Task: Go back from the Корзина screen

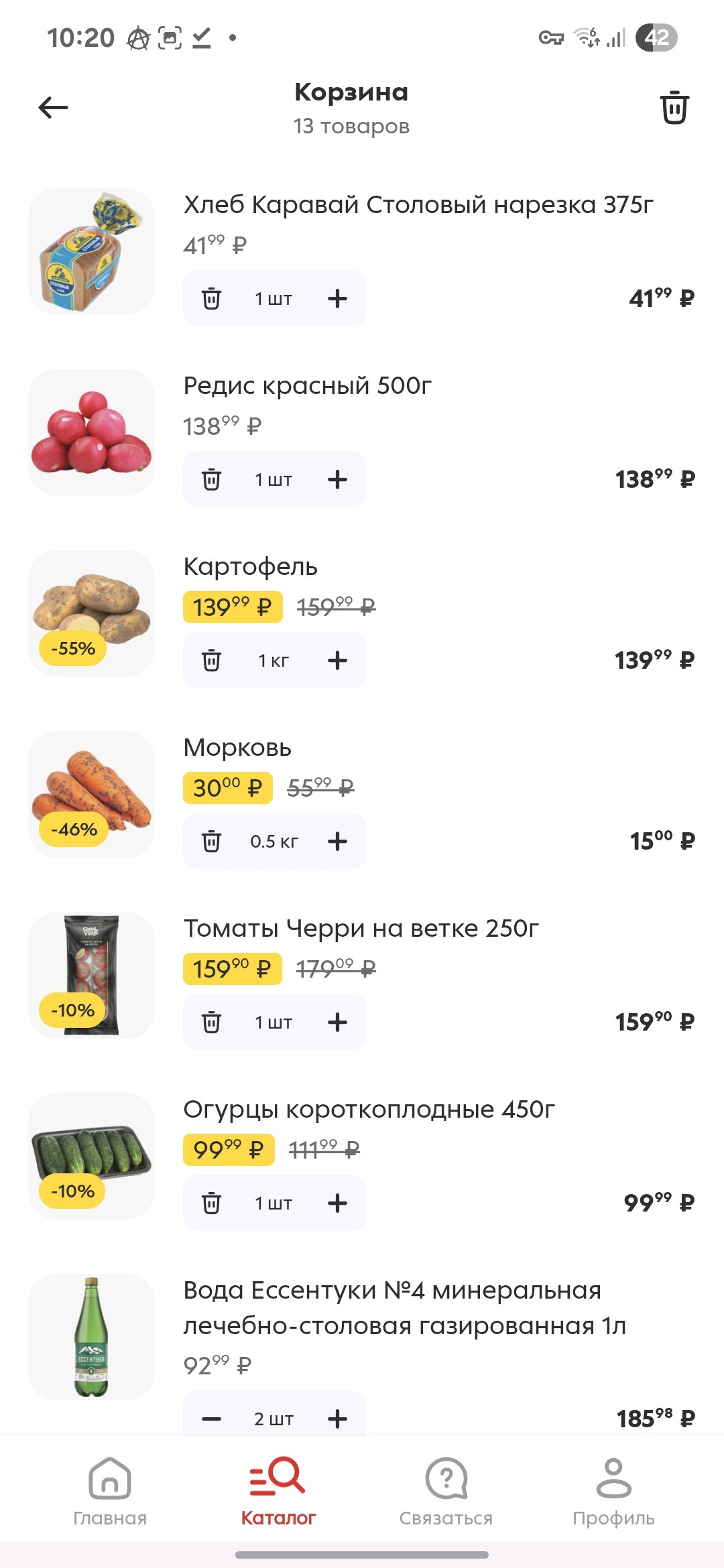Action: pos(54,107)
